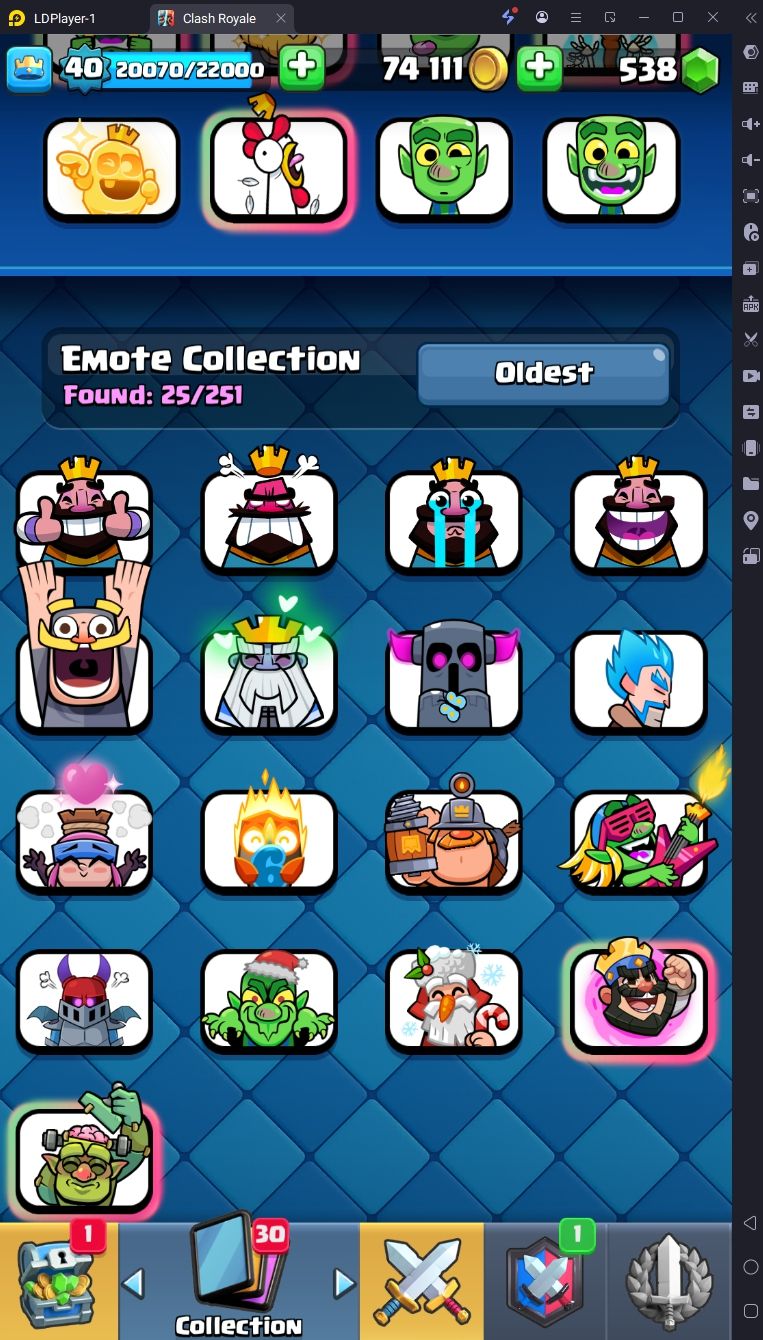This screenshot has width=763, height=1340.
Task: Tap the green plus to buy gold
Action: click(x=539, y=68)
